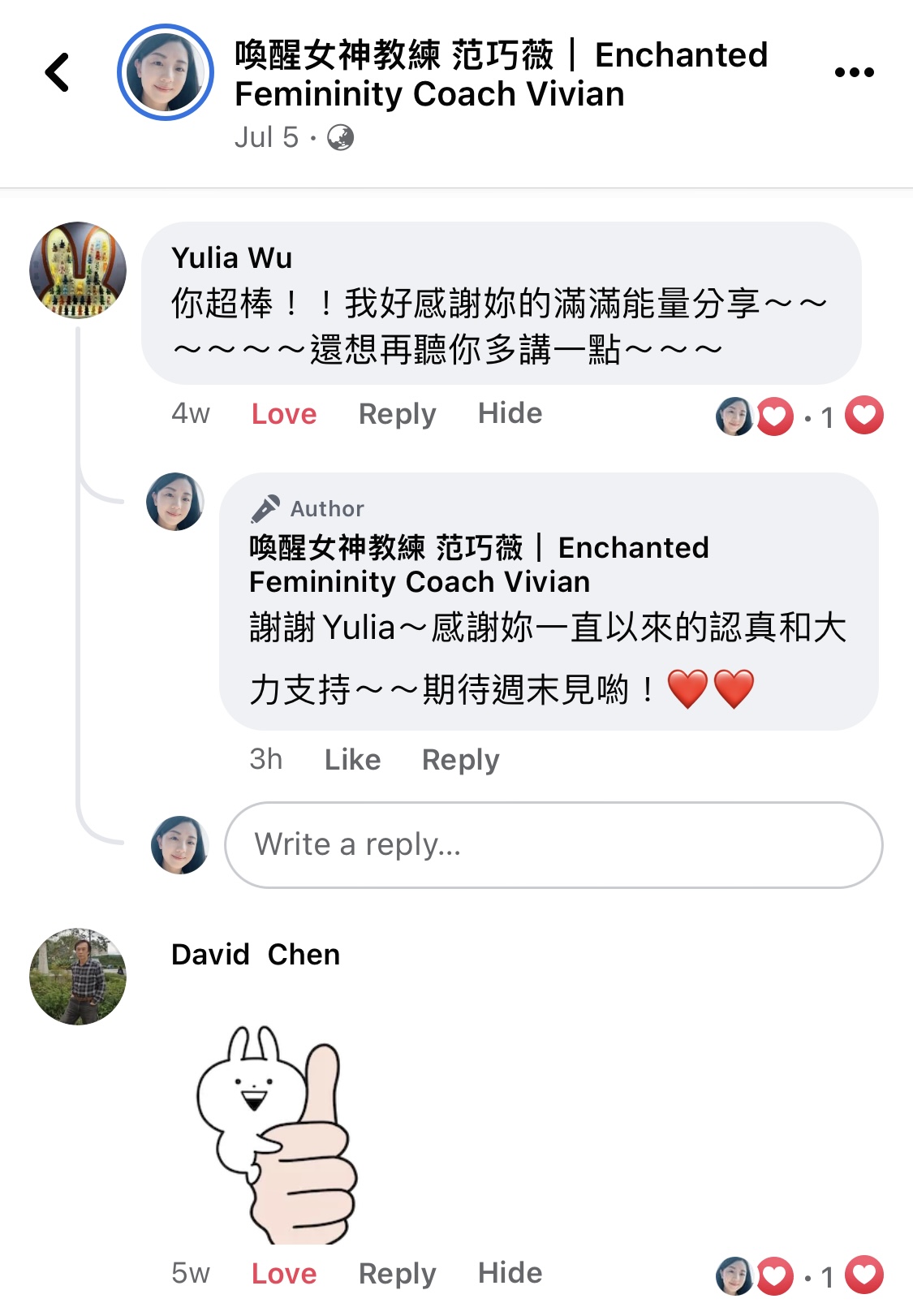Like the author's reply to Yulia
913x1316 pixels.
(352, 760)
